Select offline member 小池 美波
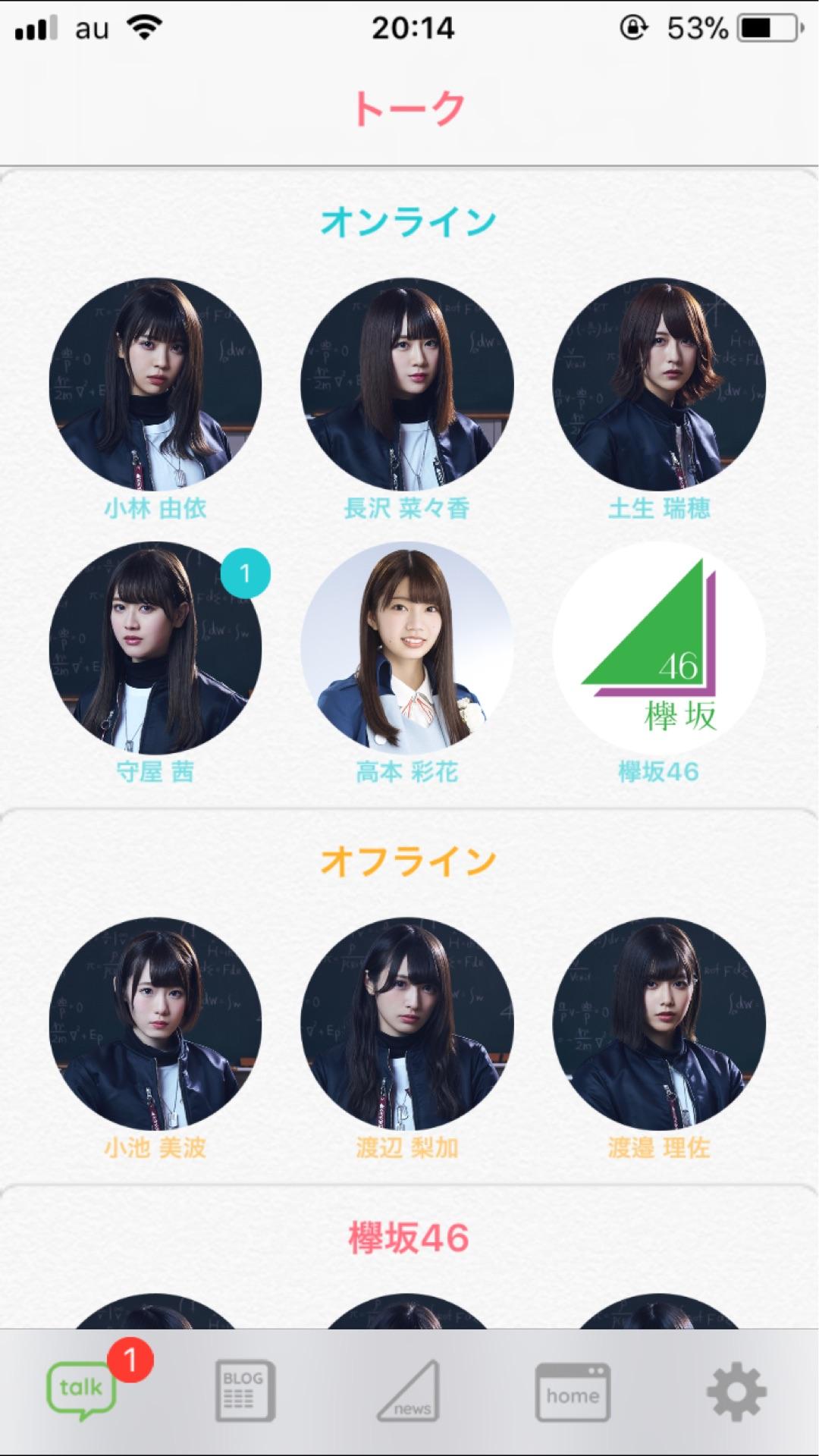The width and height of the screenshot is (819, 1456). point(155,1024)
